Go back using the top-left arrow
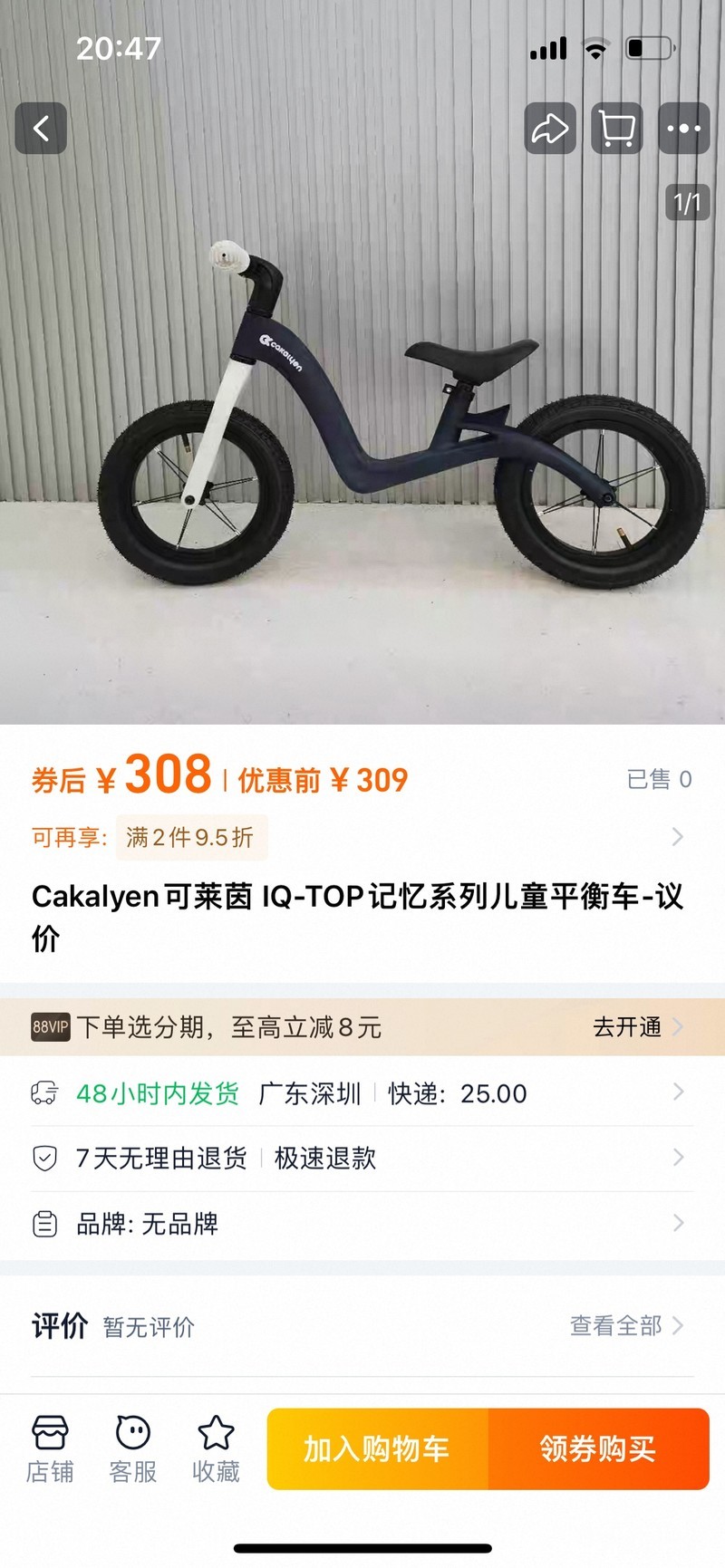Screen dimensions: 725x1568 coord(41,128)
